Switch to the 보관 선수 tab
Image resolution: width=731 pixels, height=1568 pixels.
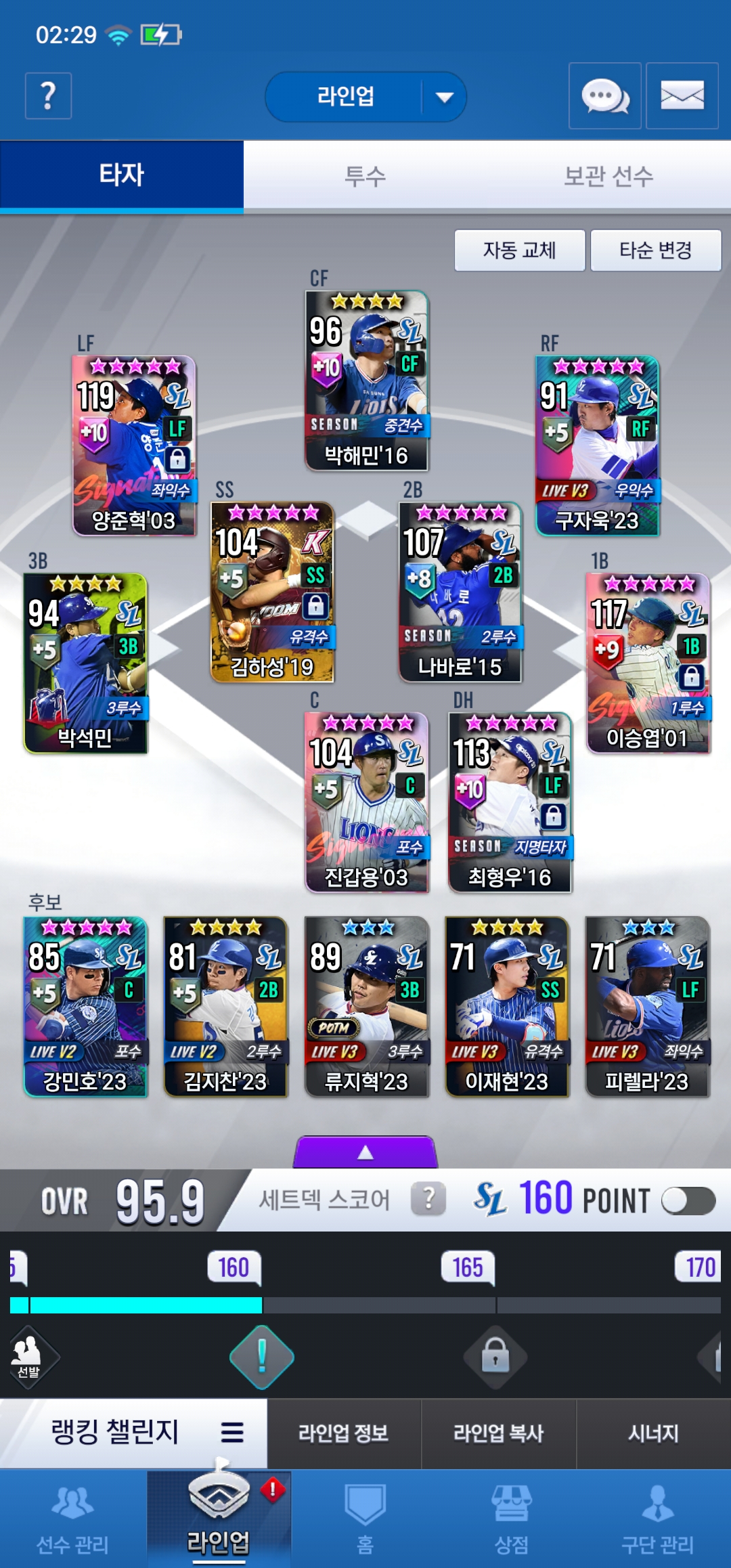tap(609, 176)
